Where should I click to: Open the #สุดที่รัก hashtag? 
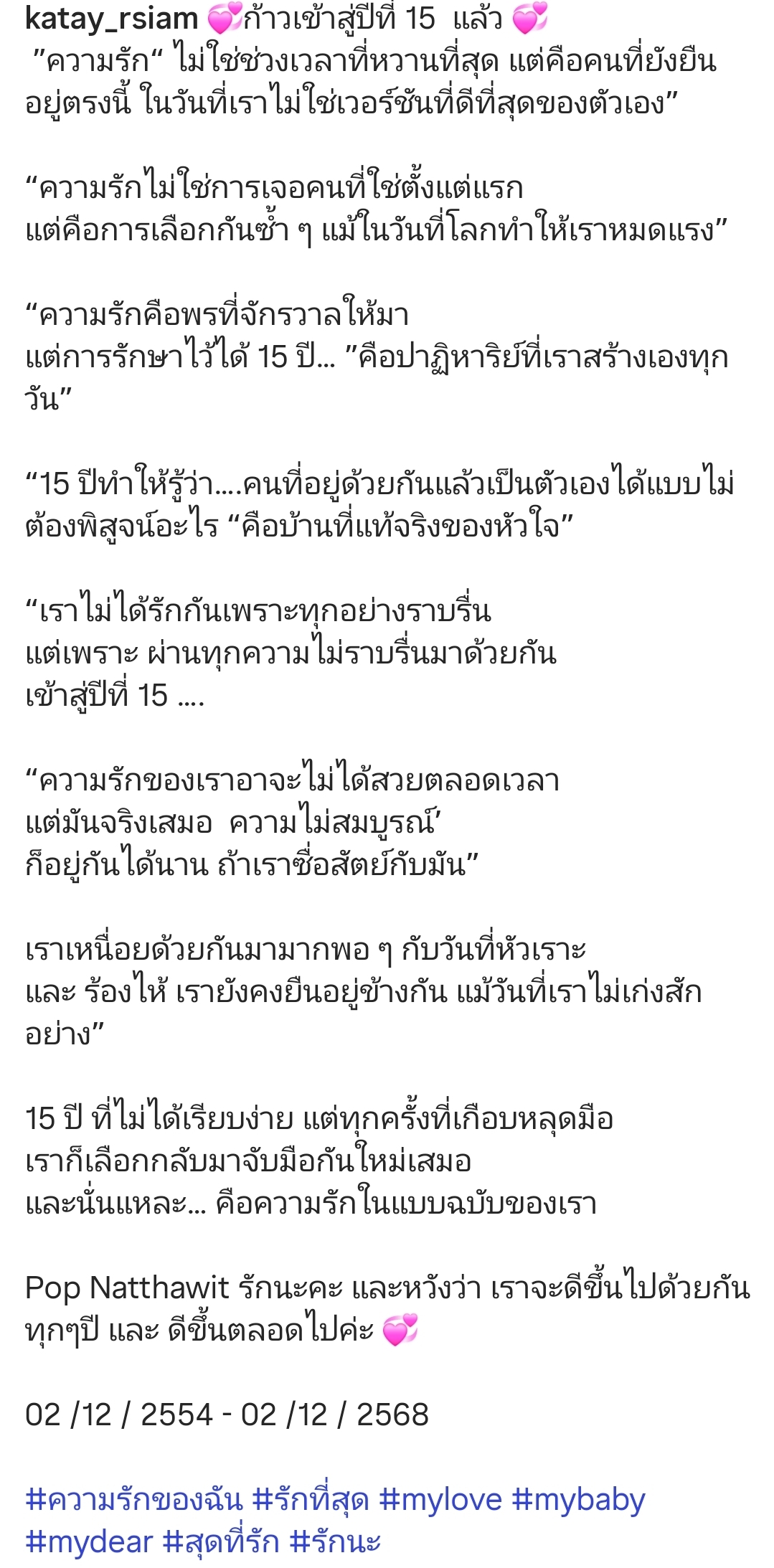point(221,1542)
